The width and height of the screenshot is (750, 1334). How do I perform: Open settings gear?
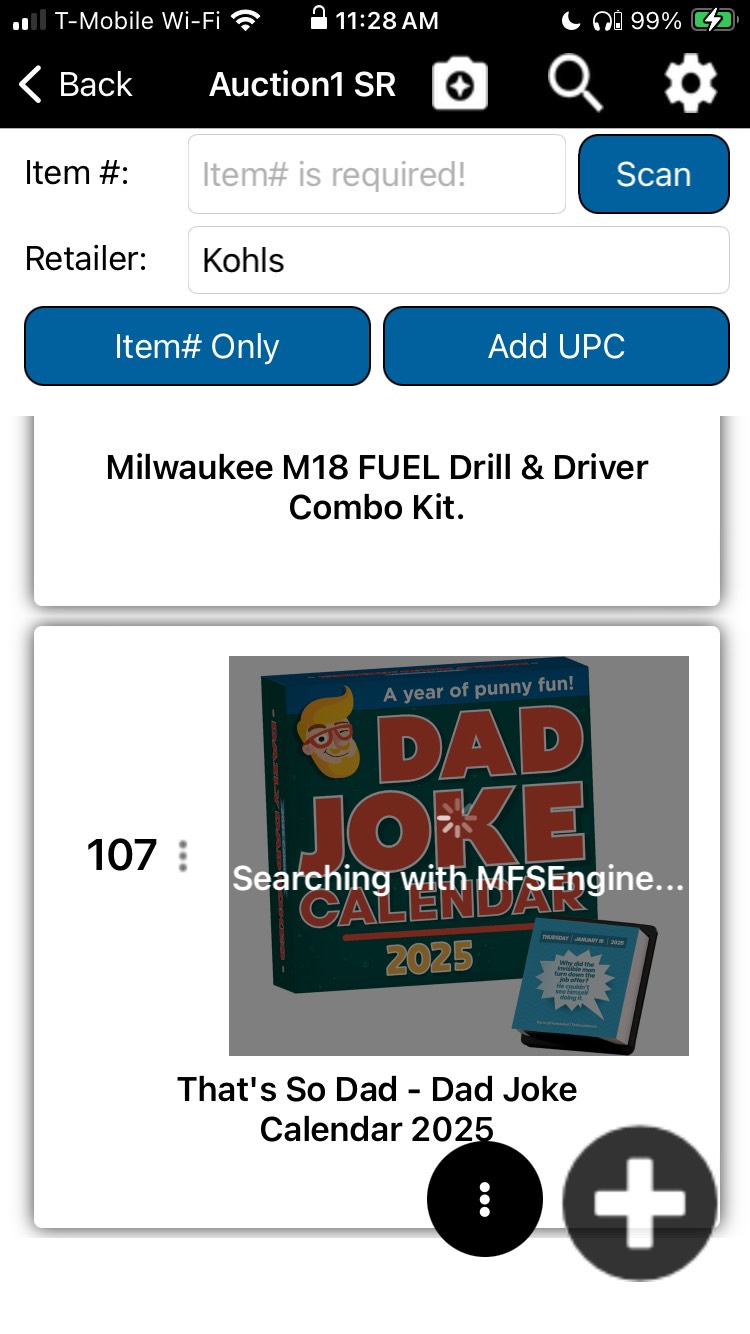[x=691, y=85]
